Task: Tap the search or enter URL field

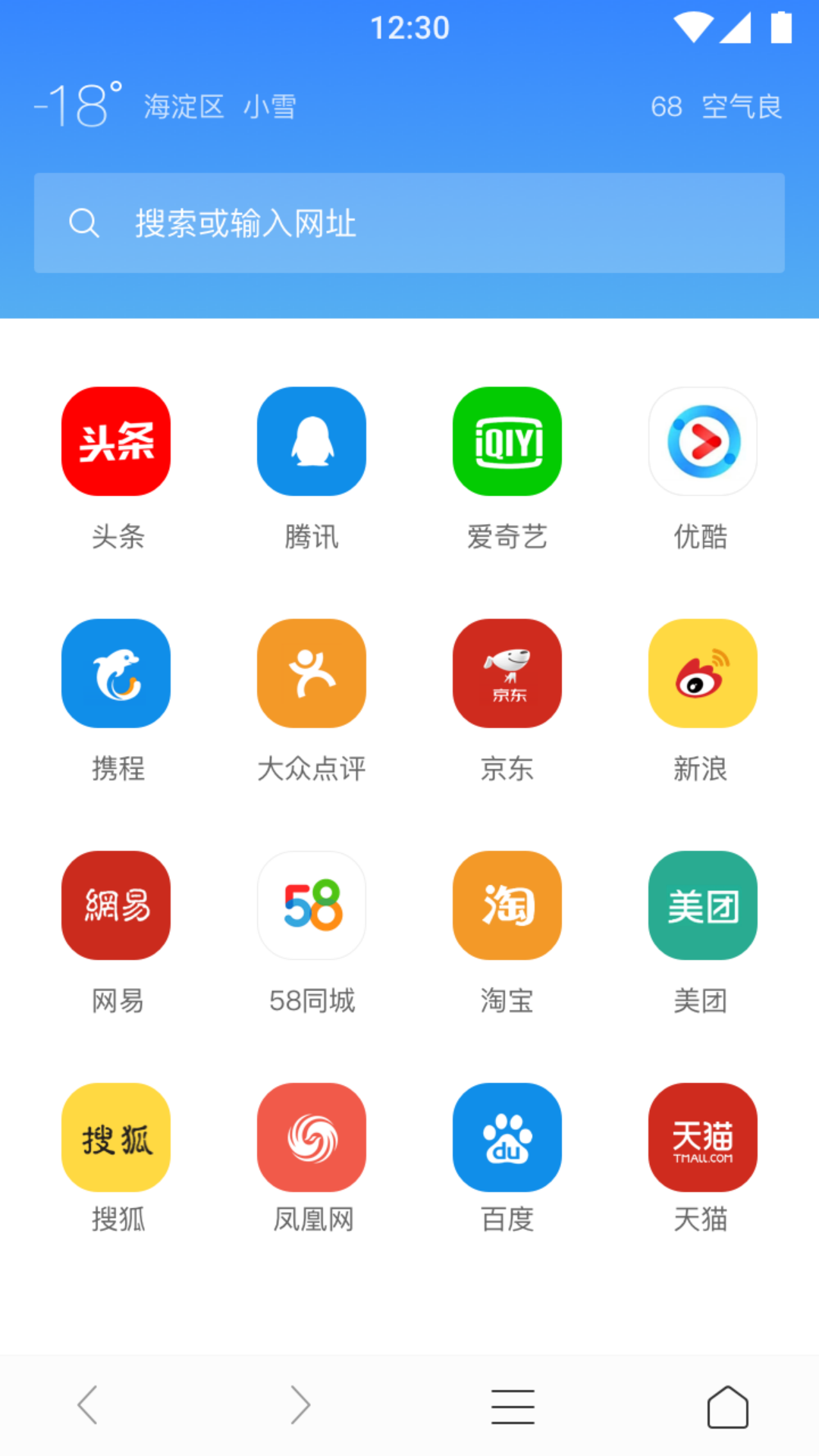Action: (409, 223)
